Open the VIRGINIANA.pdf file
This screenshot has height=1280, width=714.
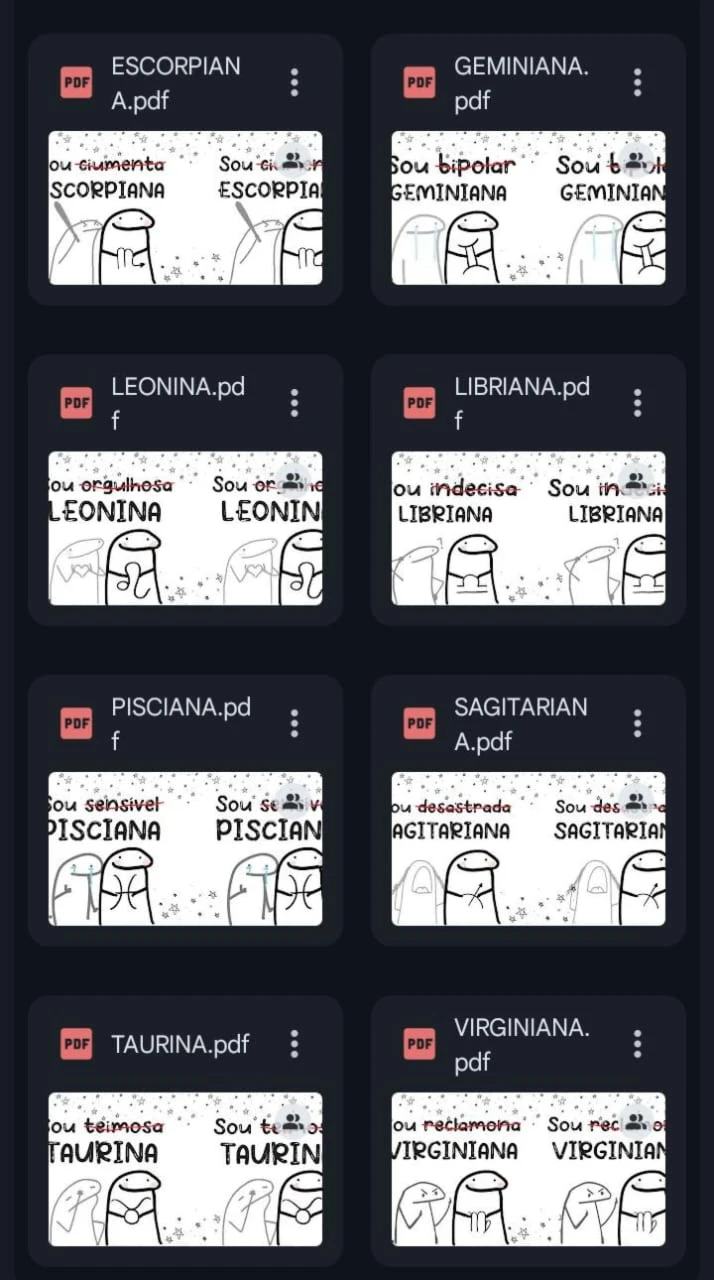[528, 1168]
